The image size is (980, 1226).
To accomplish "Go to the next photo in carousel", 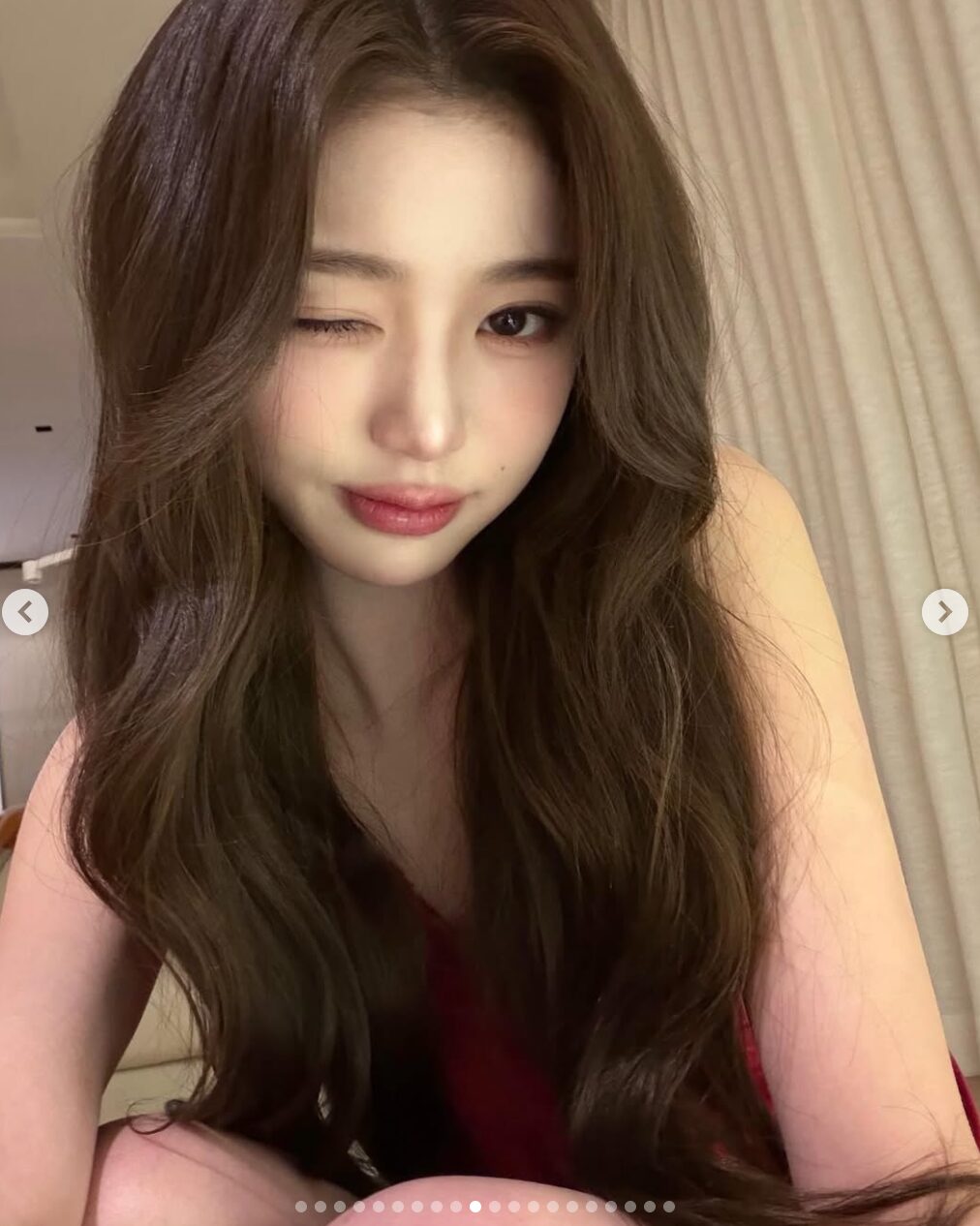I will [944, 612].
